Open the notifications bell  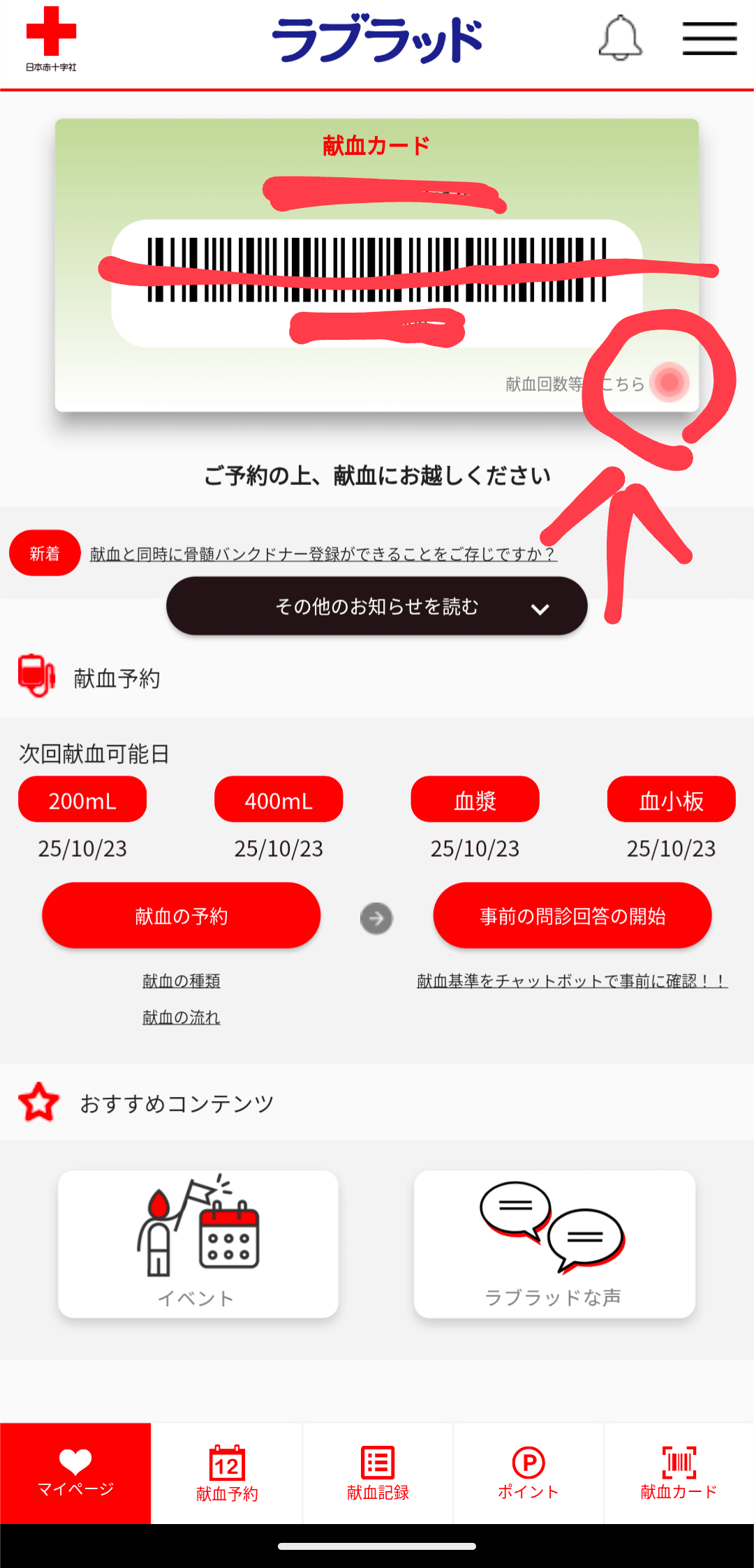click(620, 38)
